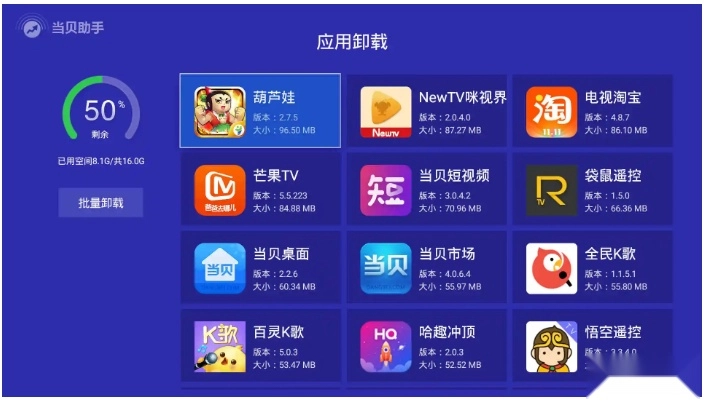Screen dimensions: 704x402
Task: Select the 当贝桌面 app card
Action: [x=260, y=268]
